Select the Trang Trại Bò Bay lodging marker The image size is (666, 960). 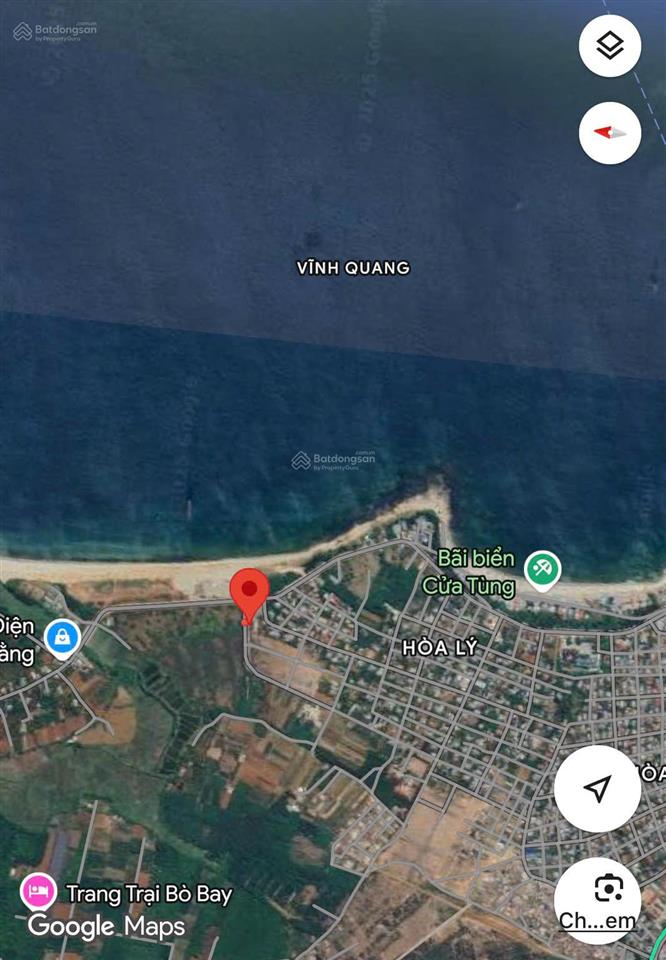click(39, 890)
